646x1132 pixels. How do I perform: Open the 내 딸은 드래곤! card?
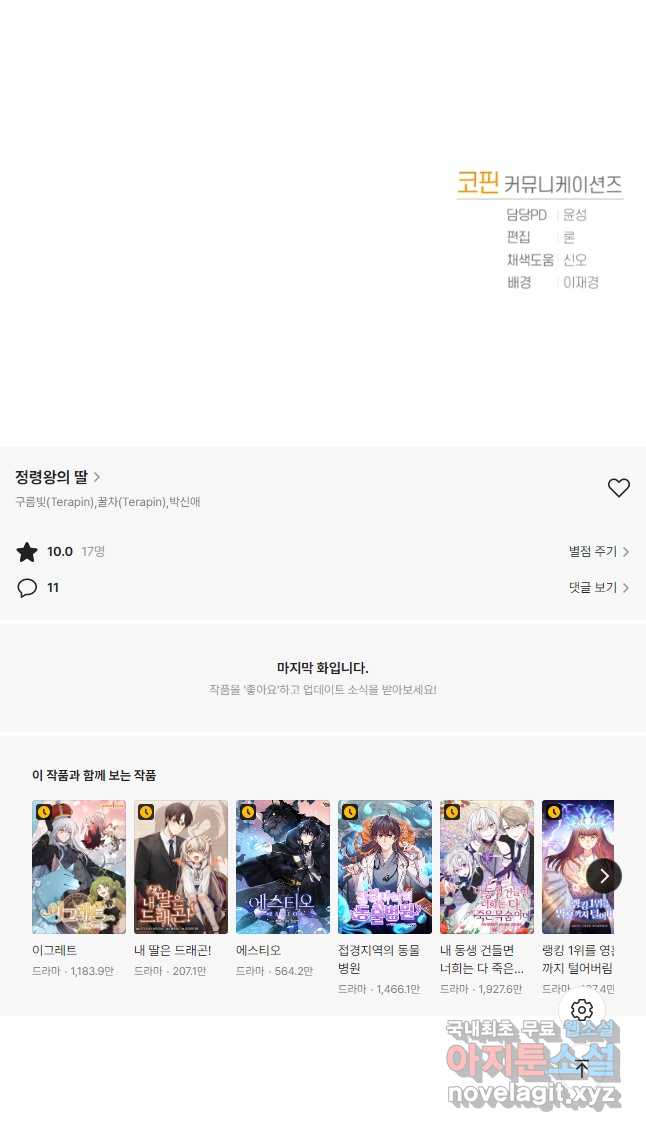click(x=180, y=889)
